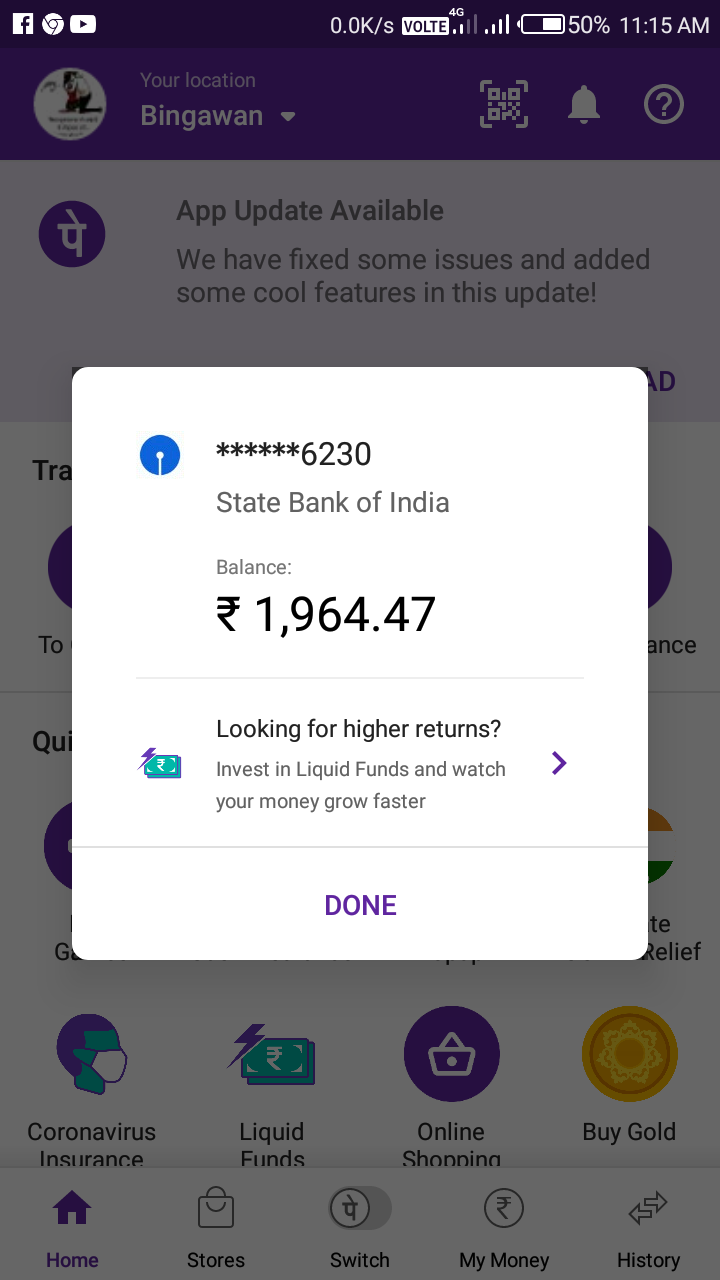This screenshot has width=720, height=1280.
Task: Open the Liquid Funds higher returns offer
Action: point(360,764)
